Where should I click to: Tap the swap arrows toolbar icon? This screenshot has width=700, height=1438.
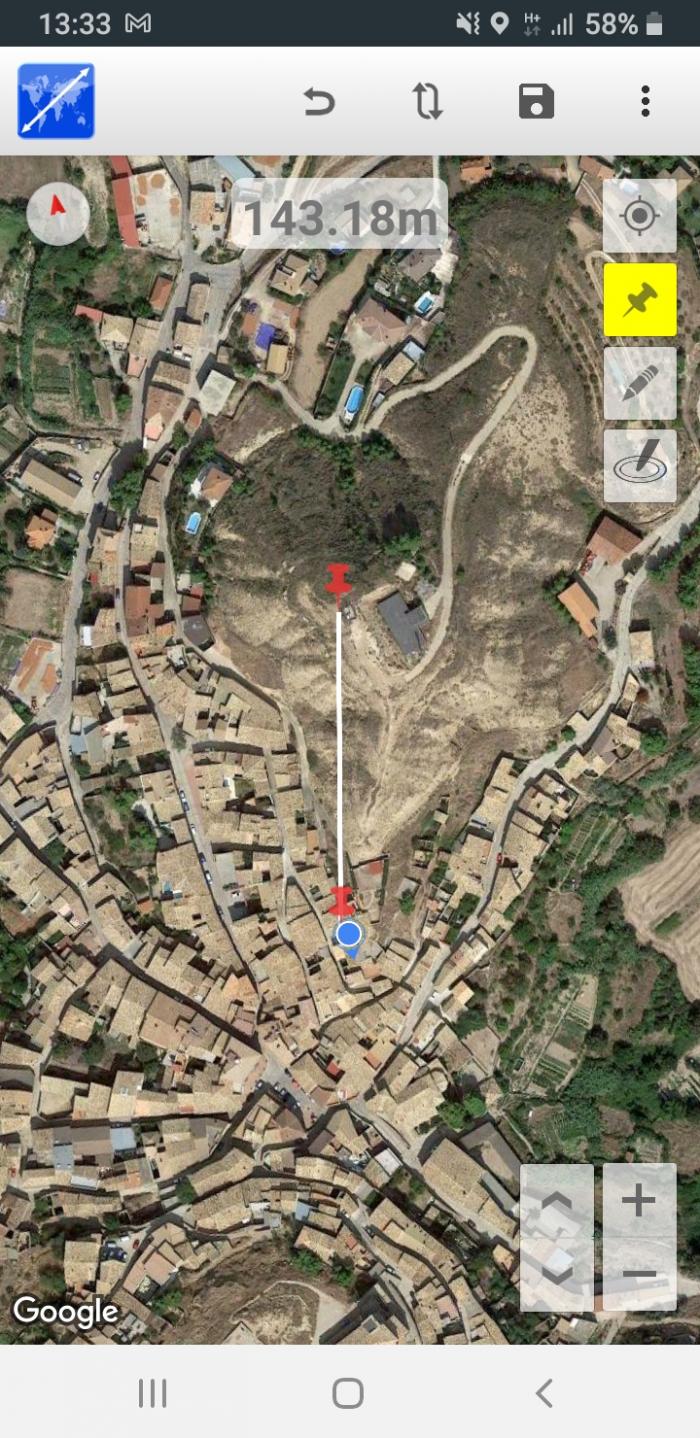tap(427, 101)
